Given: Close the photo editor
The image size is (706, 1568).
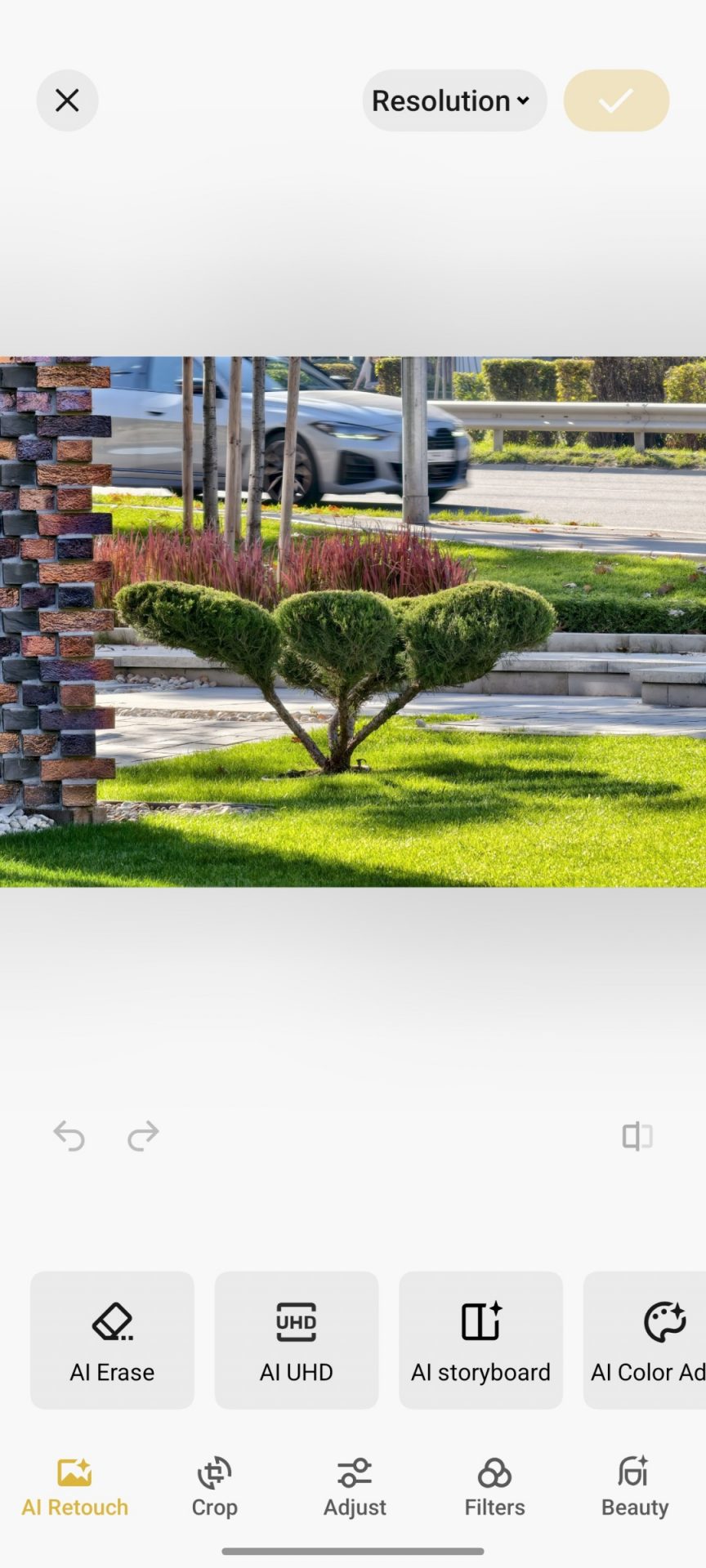Looking at the screenshot, I should click(67, 100).
